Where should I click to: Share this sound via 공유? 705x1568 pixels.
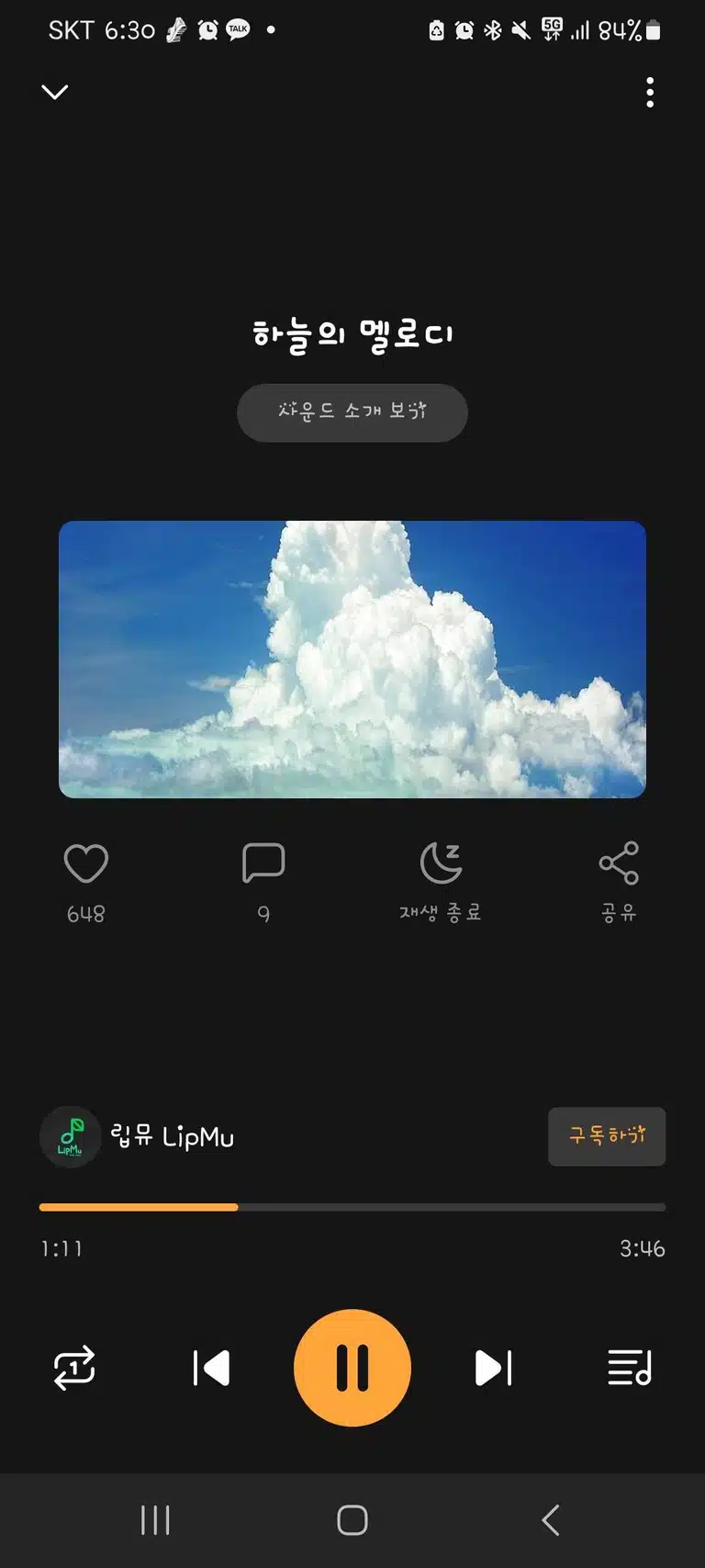point(619,882)
